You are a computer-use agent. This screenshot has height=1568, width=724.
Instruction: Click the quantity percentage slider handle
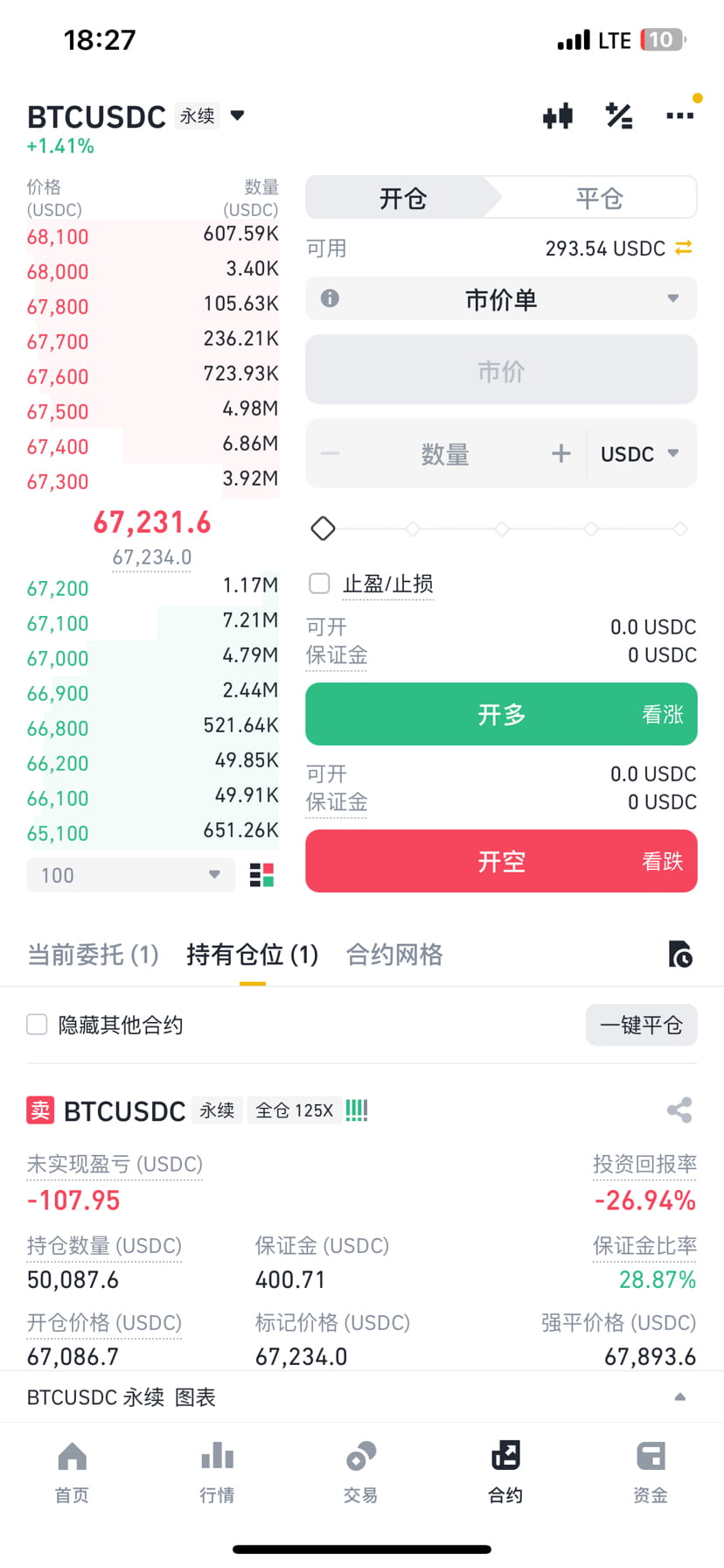(x=323, y=528)
